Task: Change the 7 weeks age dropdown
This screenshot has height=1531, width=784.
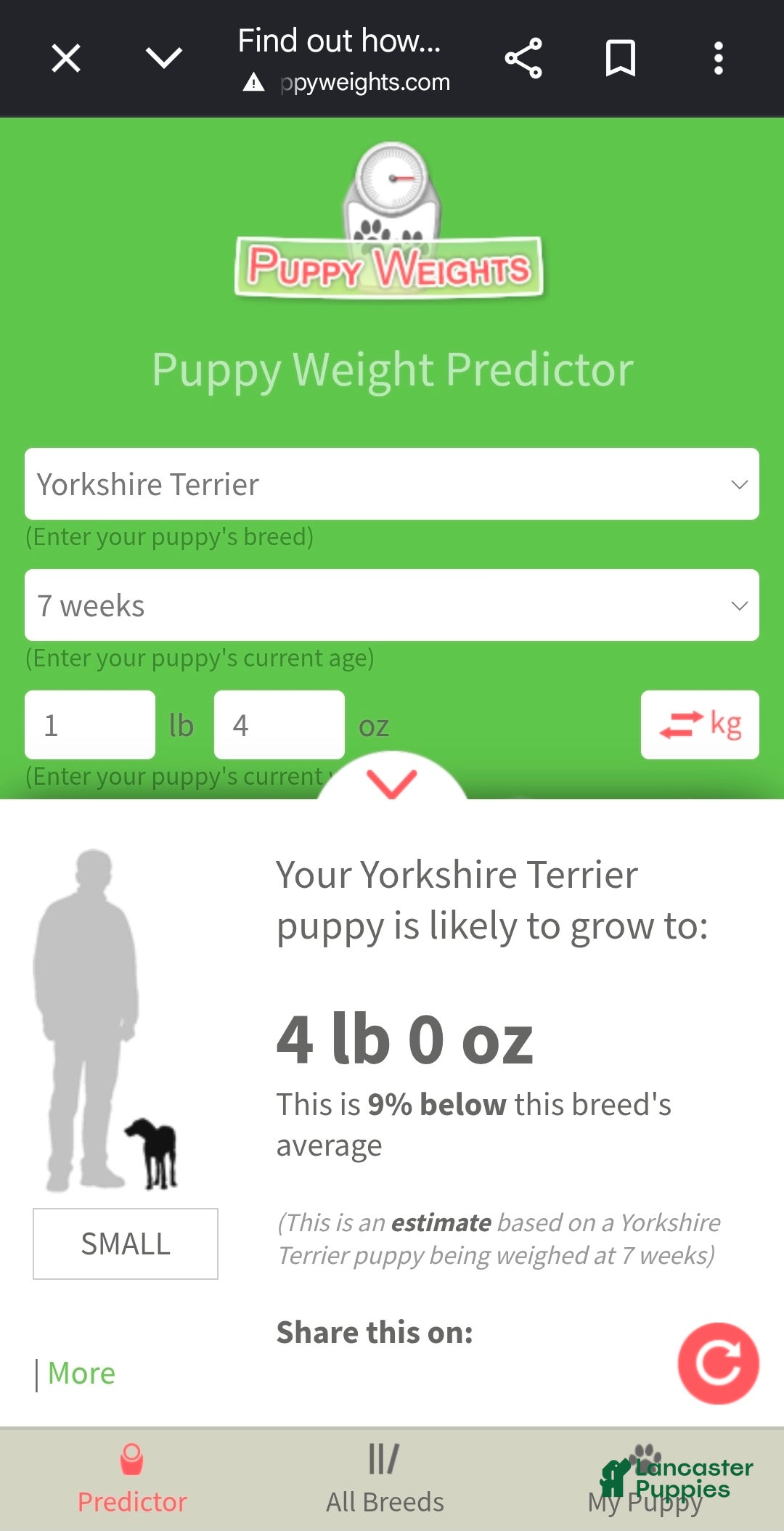Action: point(392,605)
